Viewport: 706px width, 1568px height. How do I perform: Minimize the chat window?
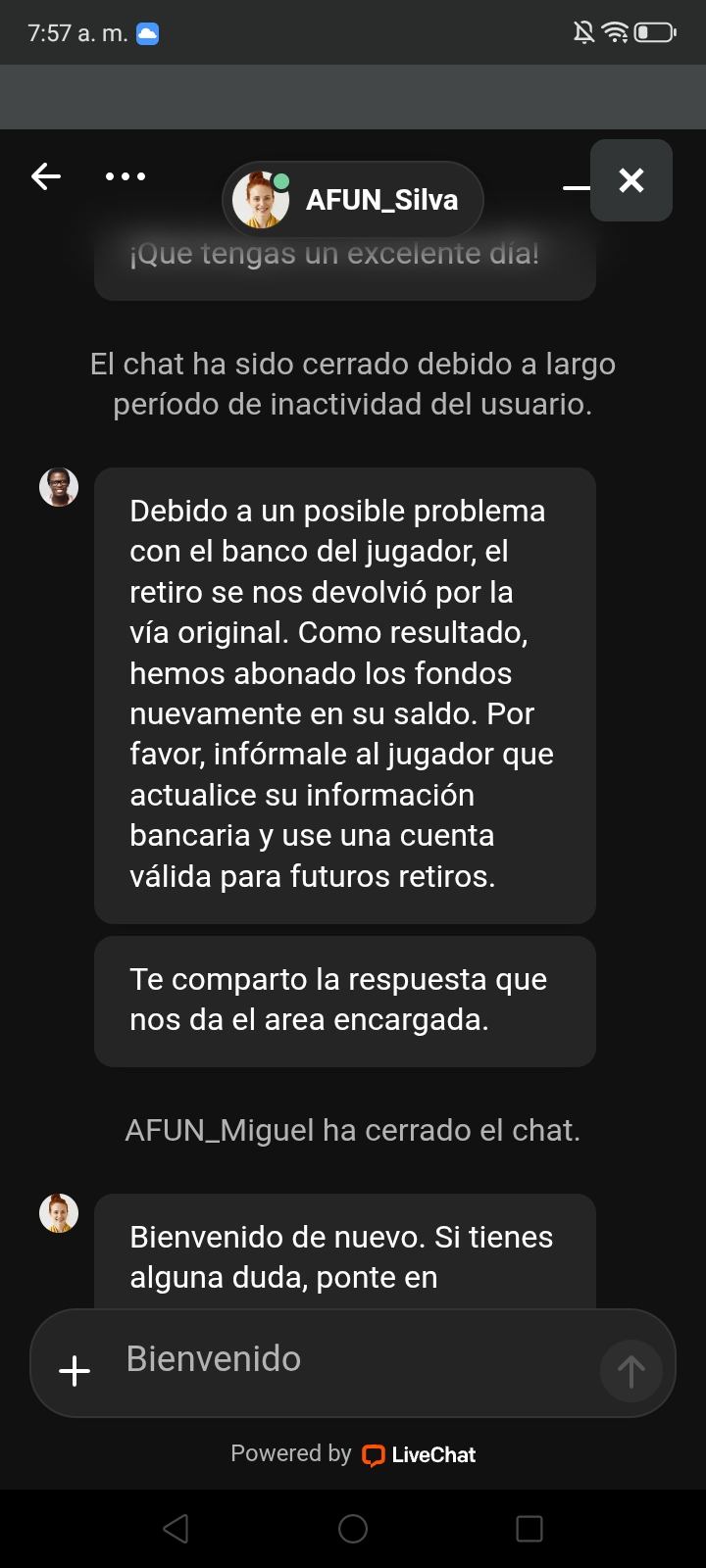[576, 187]
